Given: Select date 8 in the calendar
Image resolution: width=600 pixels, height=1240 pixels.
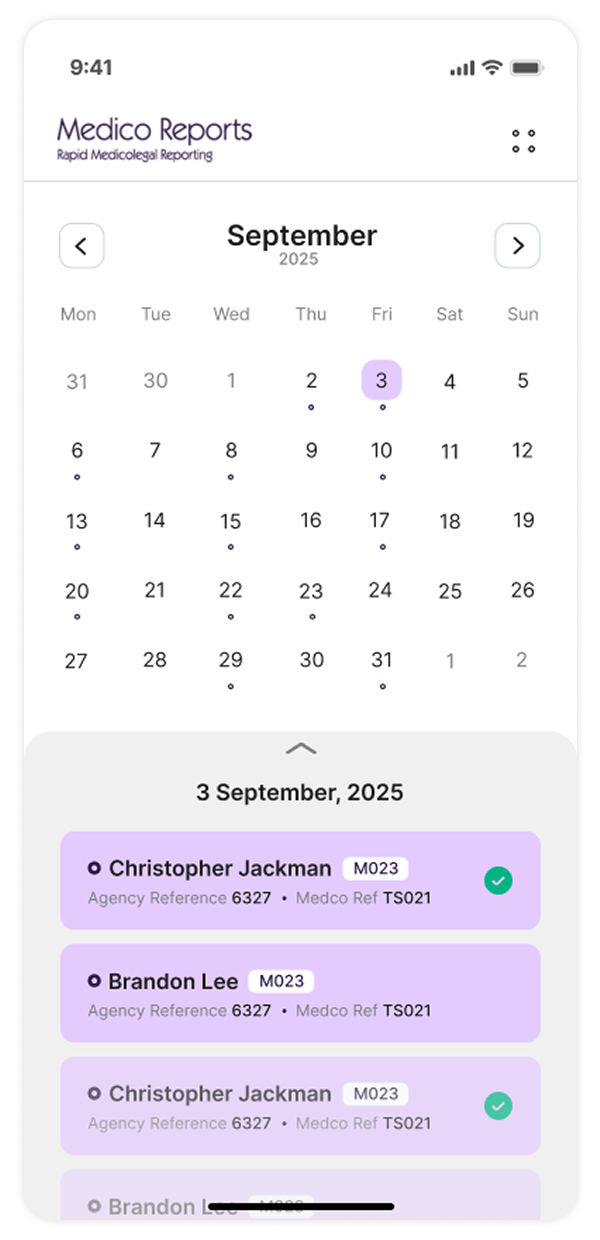Looking at the screenshot, I should click(231, 451).
